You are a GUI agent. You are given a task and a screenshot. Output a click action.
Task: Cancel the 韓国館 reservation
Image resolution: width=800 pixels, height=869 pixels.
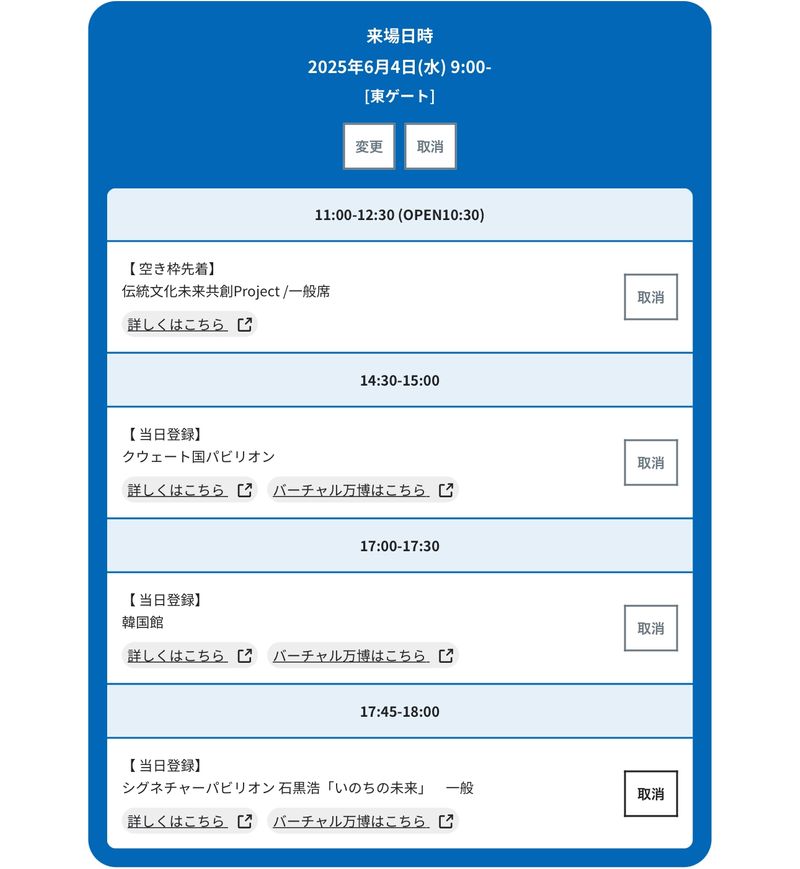650,628
